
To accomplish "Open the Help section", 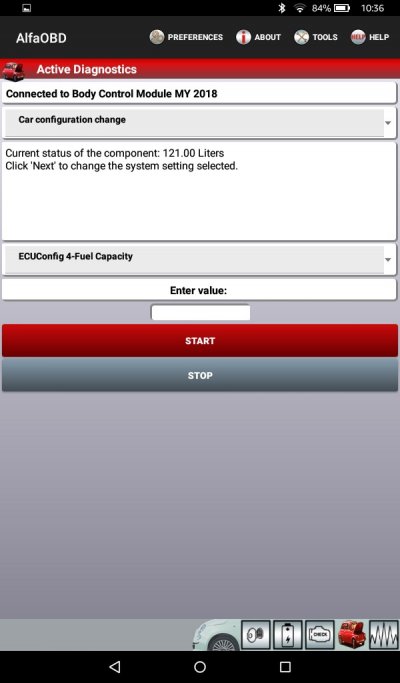I will click(370, 37).
